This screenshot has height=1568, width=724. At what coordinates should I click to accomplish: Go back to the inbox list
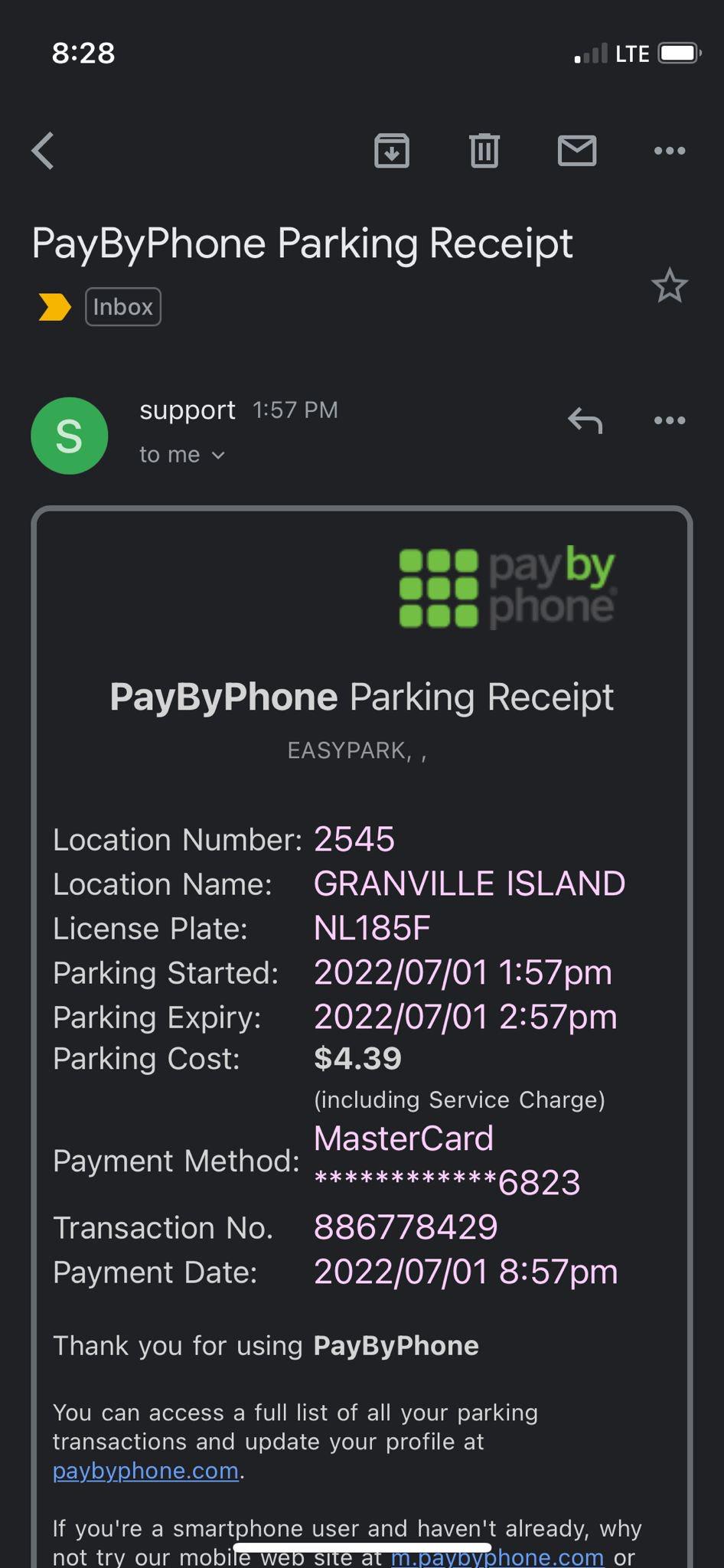pos(44,150)
